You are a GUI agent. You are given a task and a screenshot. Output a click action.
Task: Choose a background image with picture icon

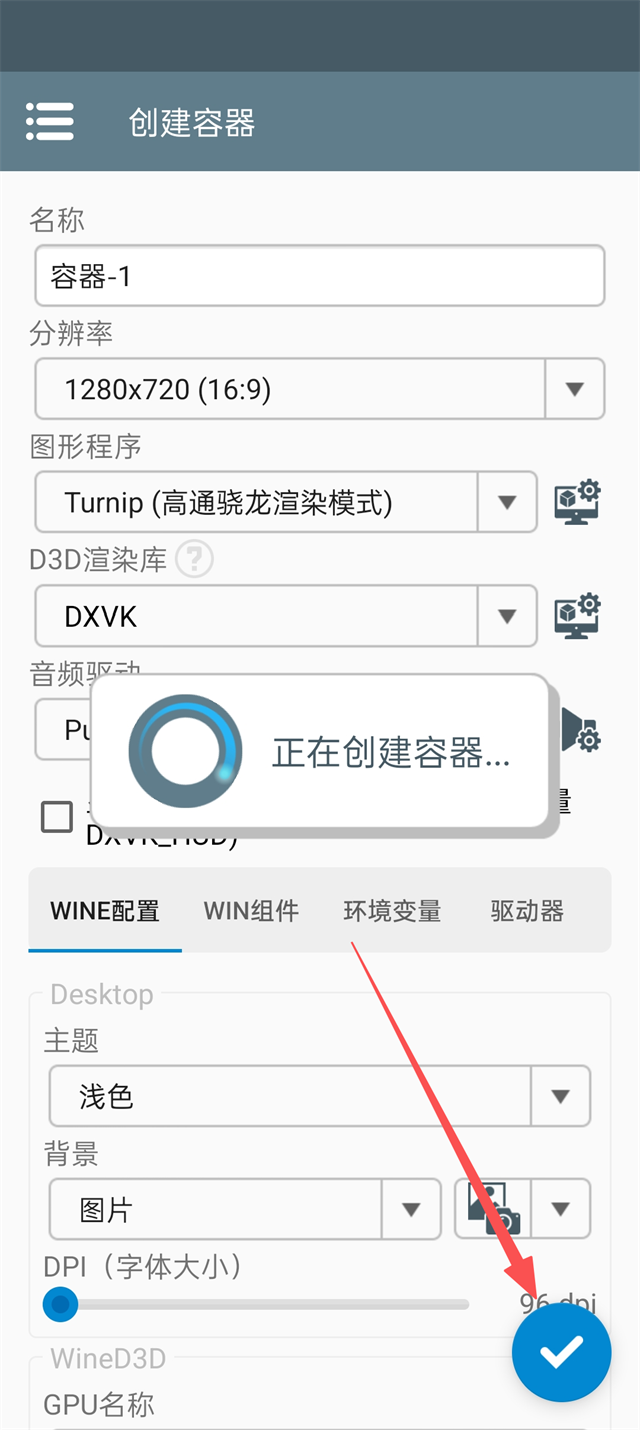(493, 1209)
